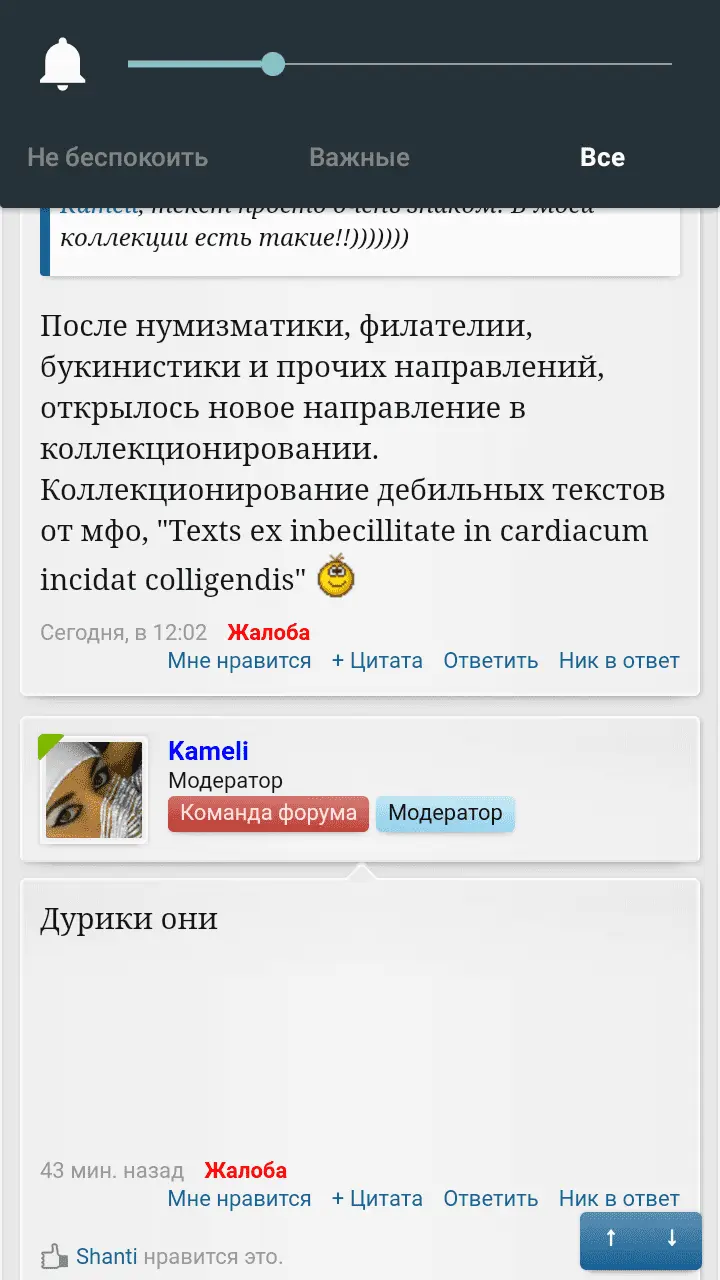Select the Не беспокоить mode

tap(118, 157)
